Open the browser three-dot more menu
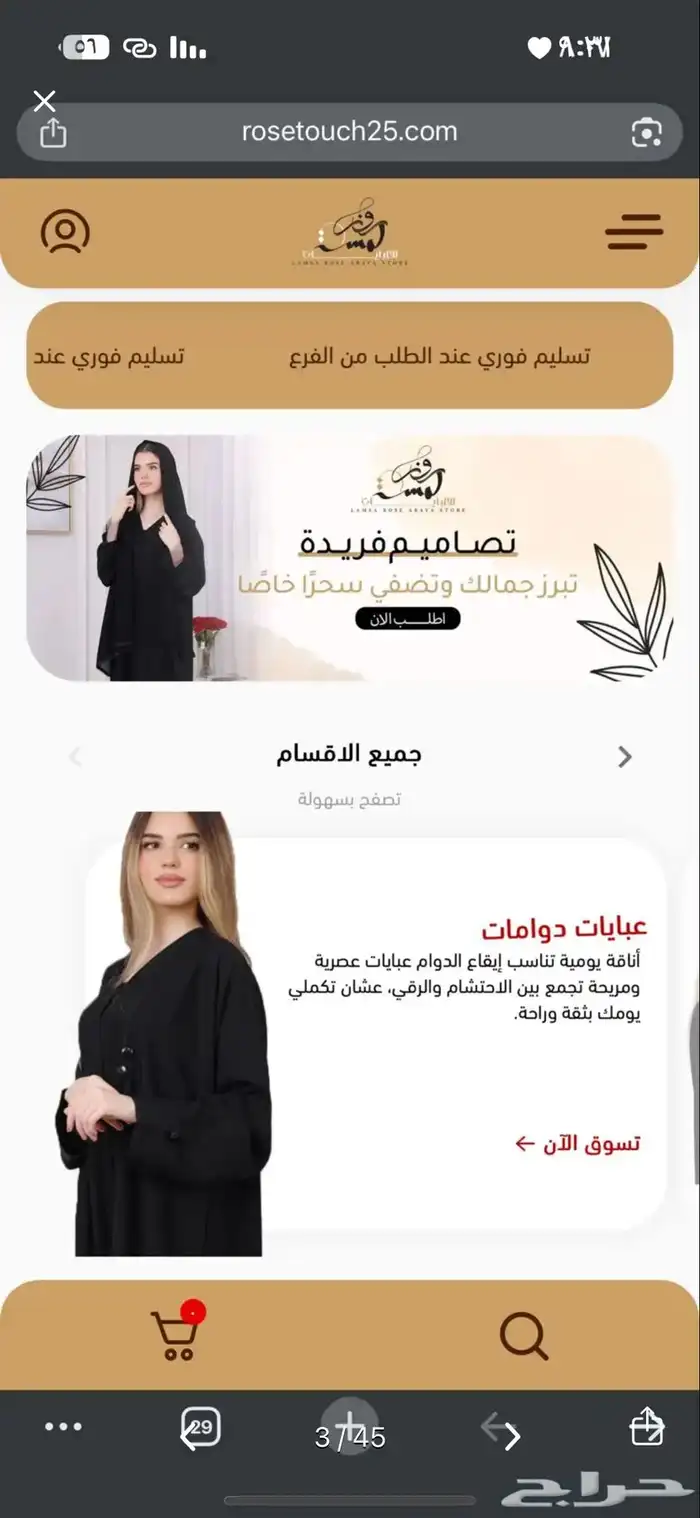 point(63,1427)
